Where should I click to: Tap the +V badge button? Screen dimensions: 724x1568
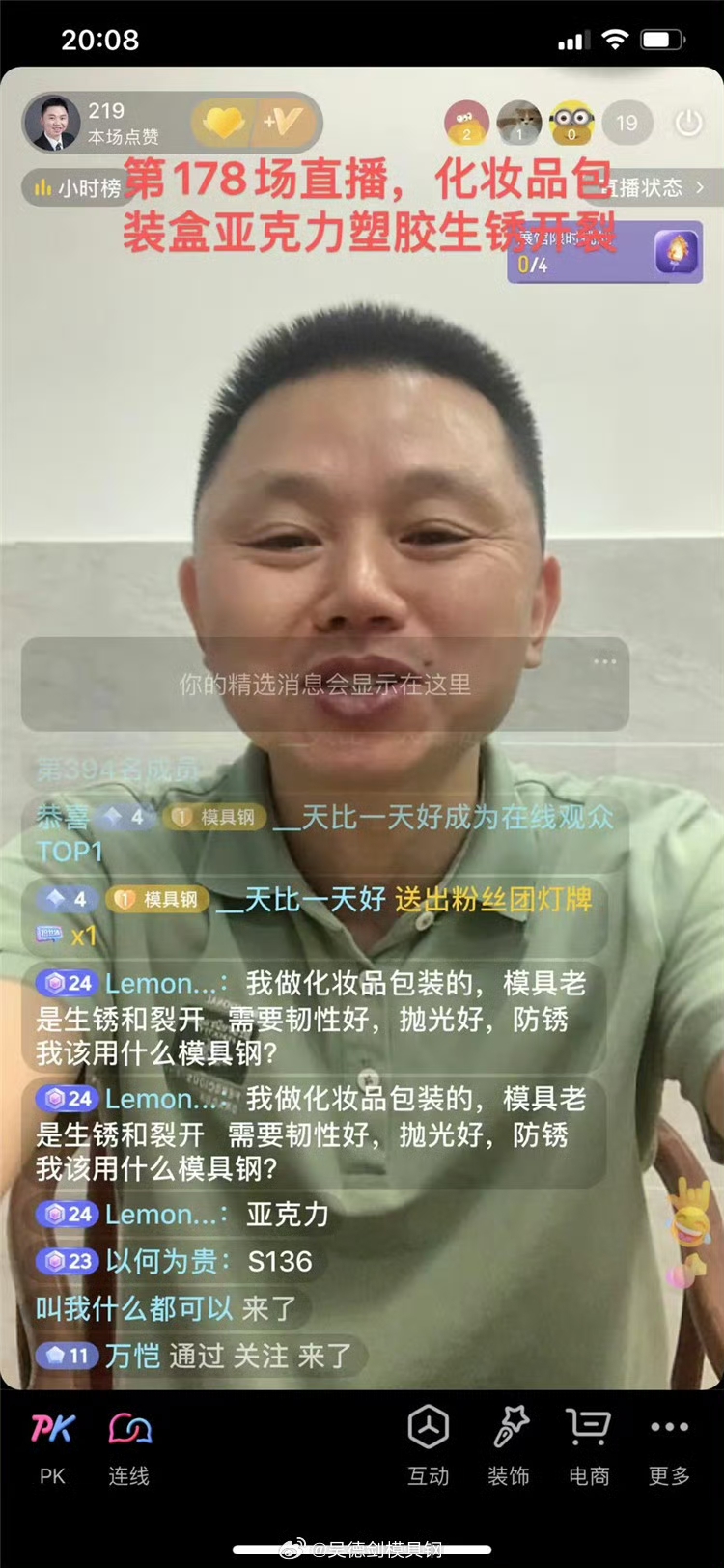285,124
